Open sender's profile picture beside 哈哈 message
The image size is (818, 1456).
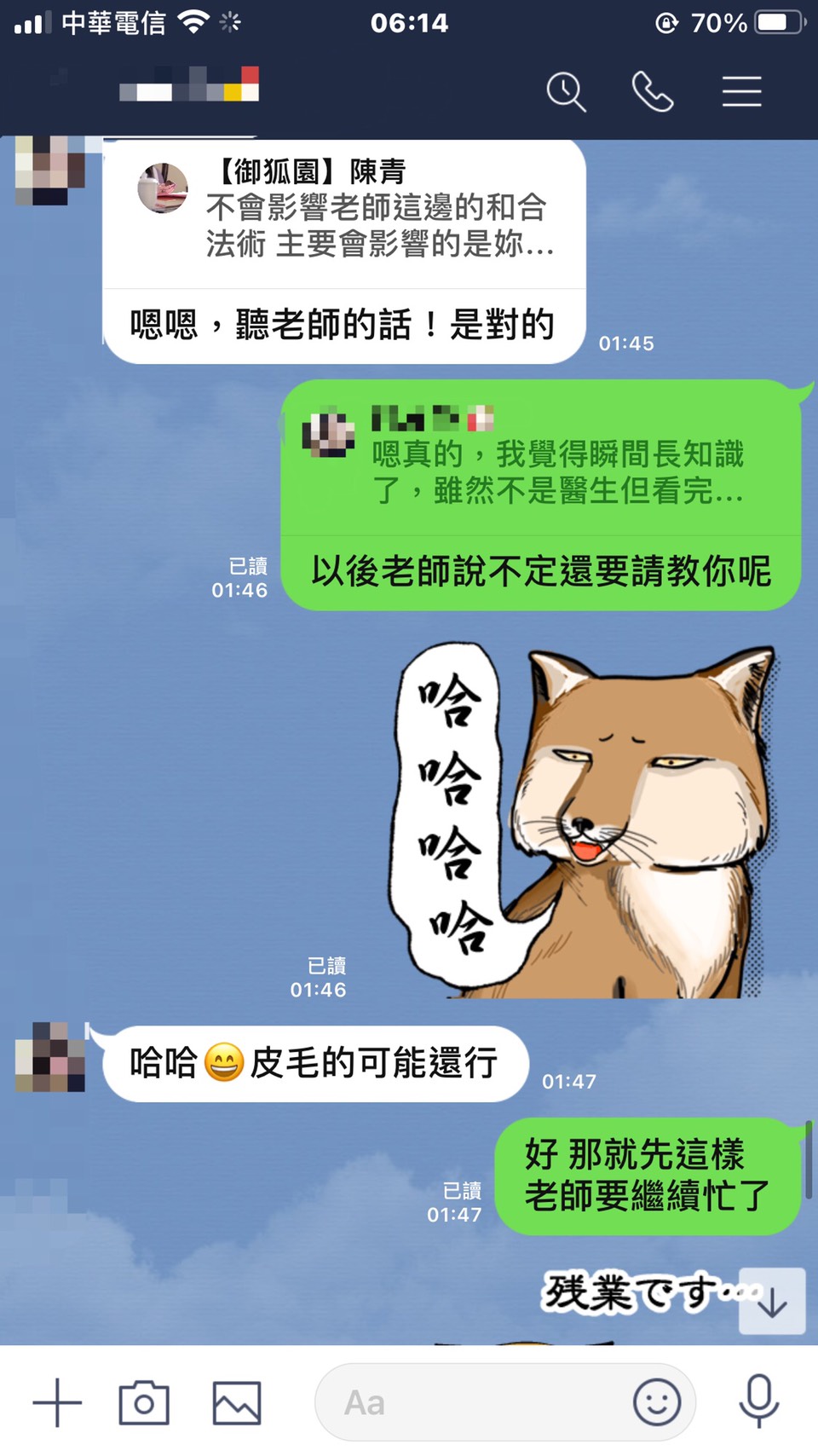click(50, 1058)
